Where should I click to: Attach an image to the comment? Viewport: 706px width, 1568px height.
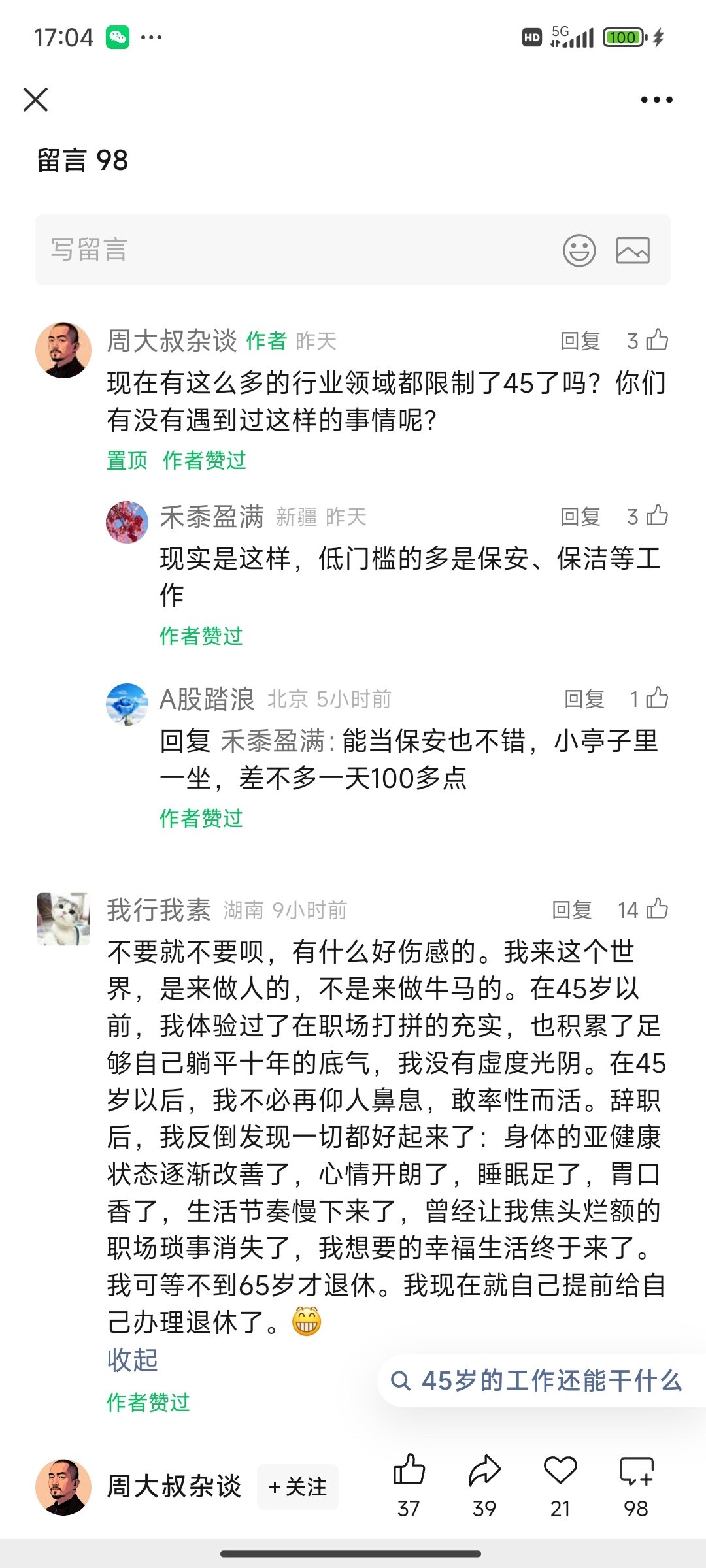pos(633,250)
